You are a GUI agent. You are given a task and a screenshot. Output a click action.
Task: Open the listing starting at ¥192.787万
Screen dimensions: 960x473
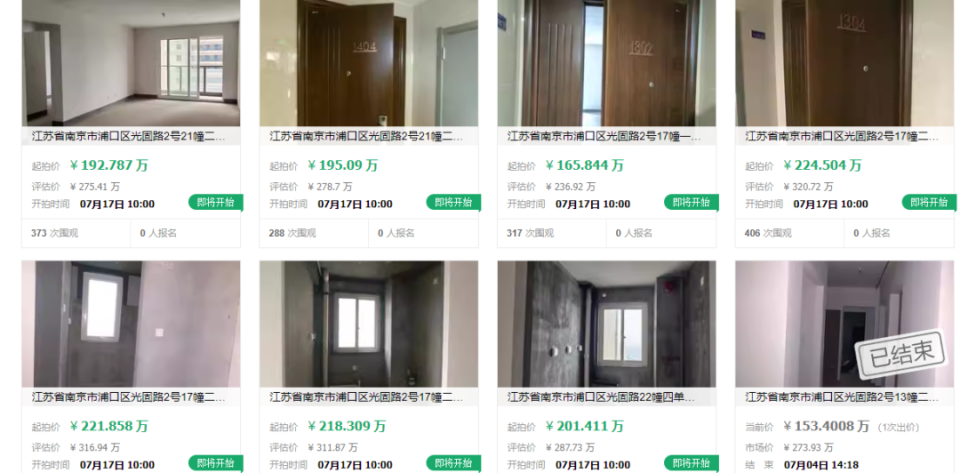131,135
